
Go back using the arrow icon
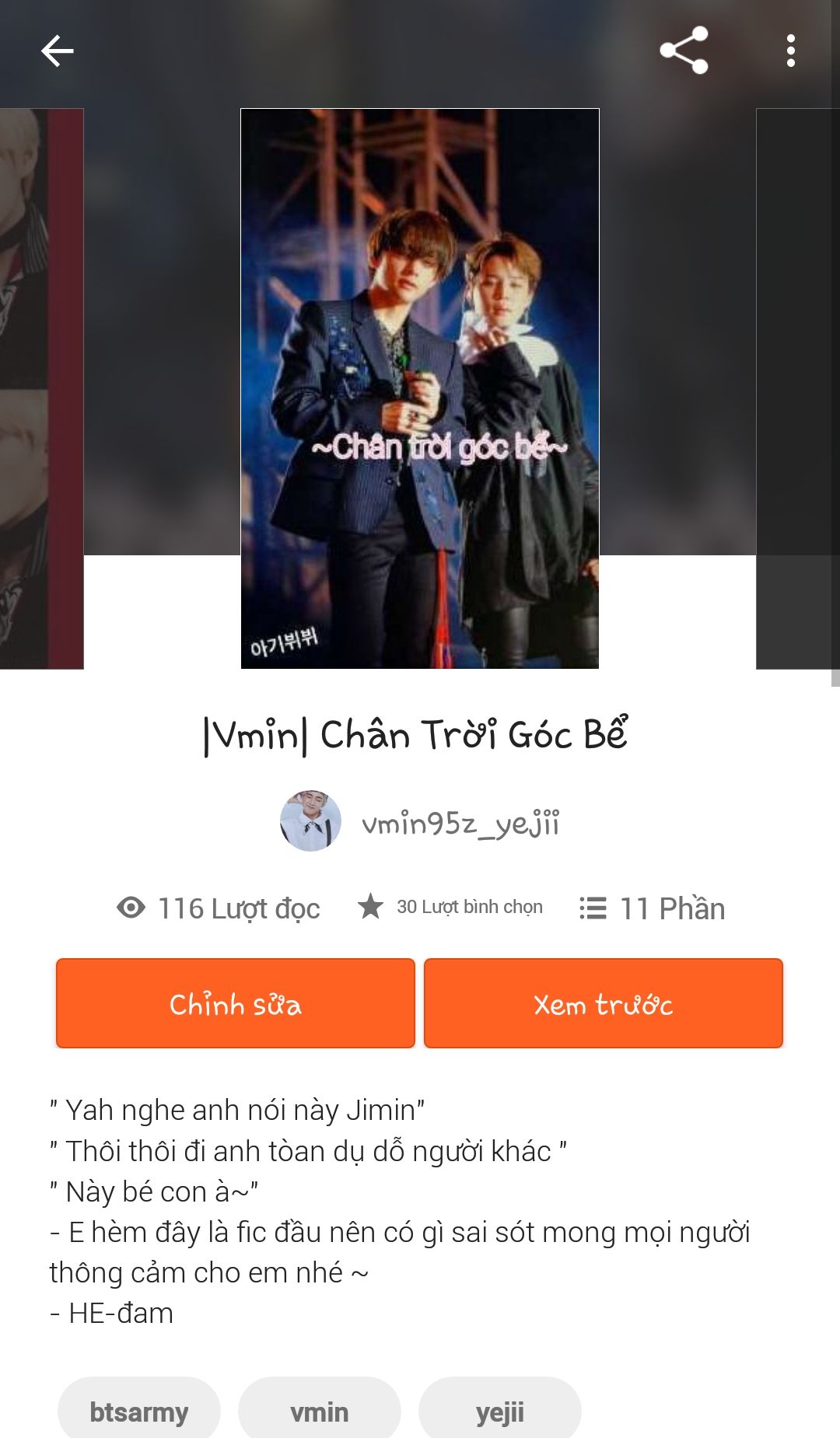(57, 51)
